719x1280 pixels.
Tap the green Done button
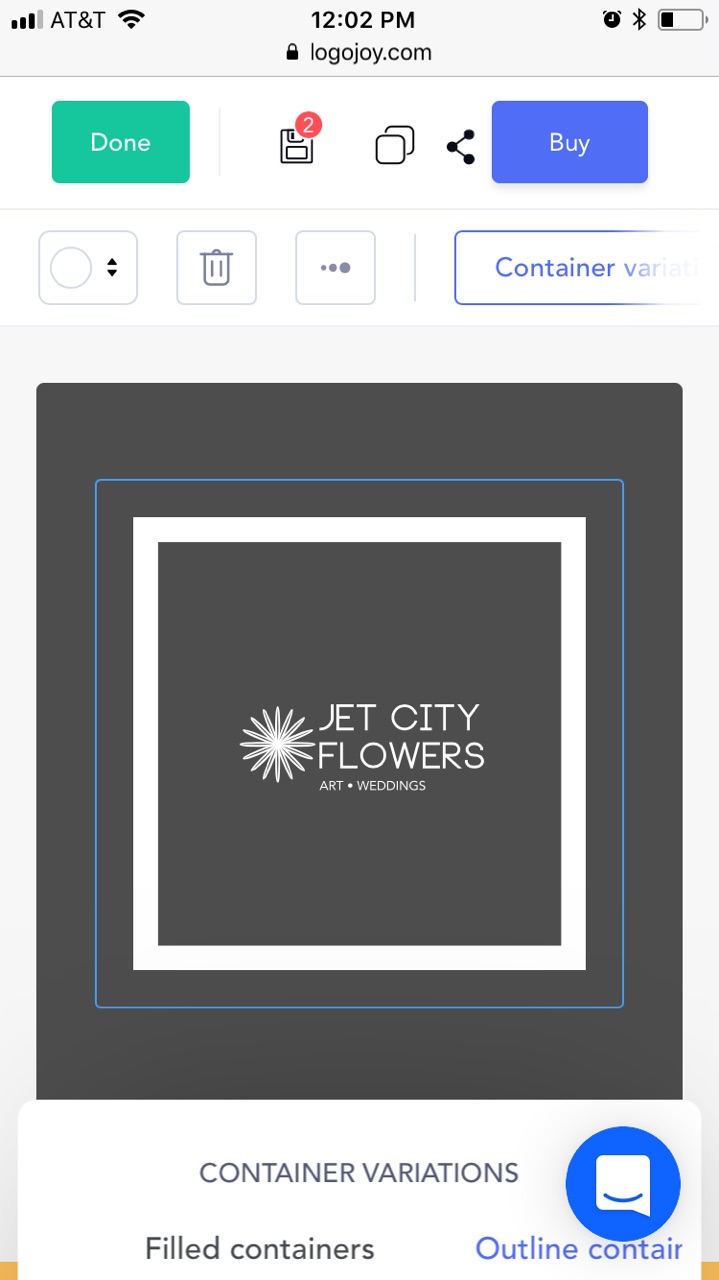click(x=120, y=142)
